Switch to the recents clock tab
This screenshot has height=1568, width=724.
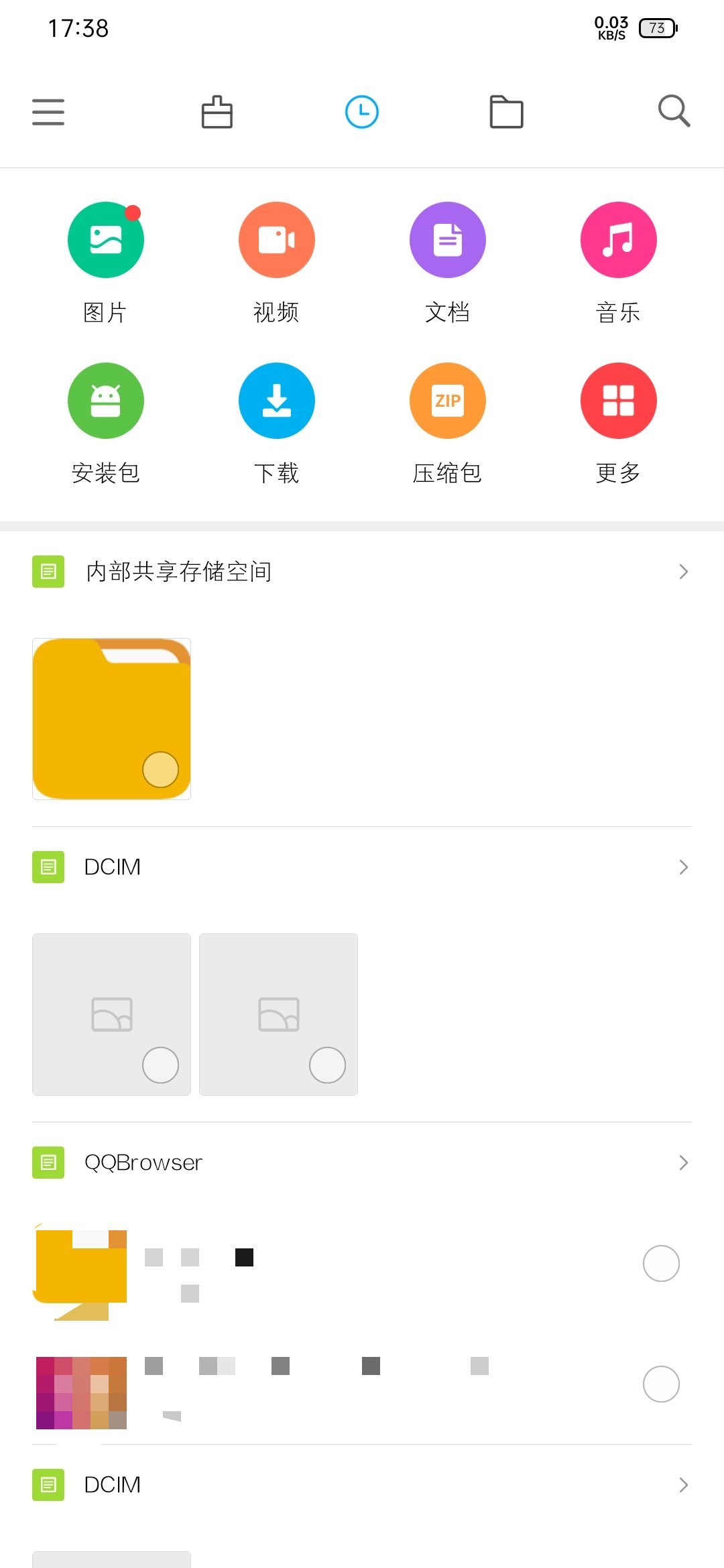pyautogui.click(x=361, y=112)
